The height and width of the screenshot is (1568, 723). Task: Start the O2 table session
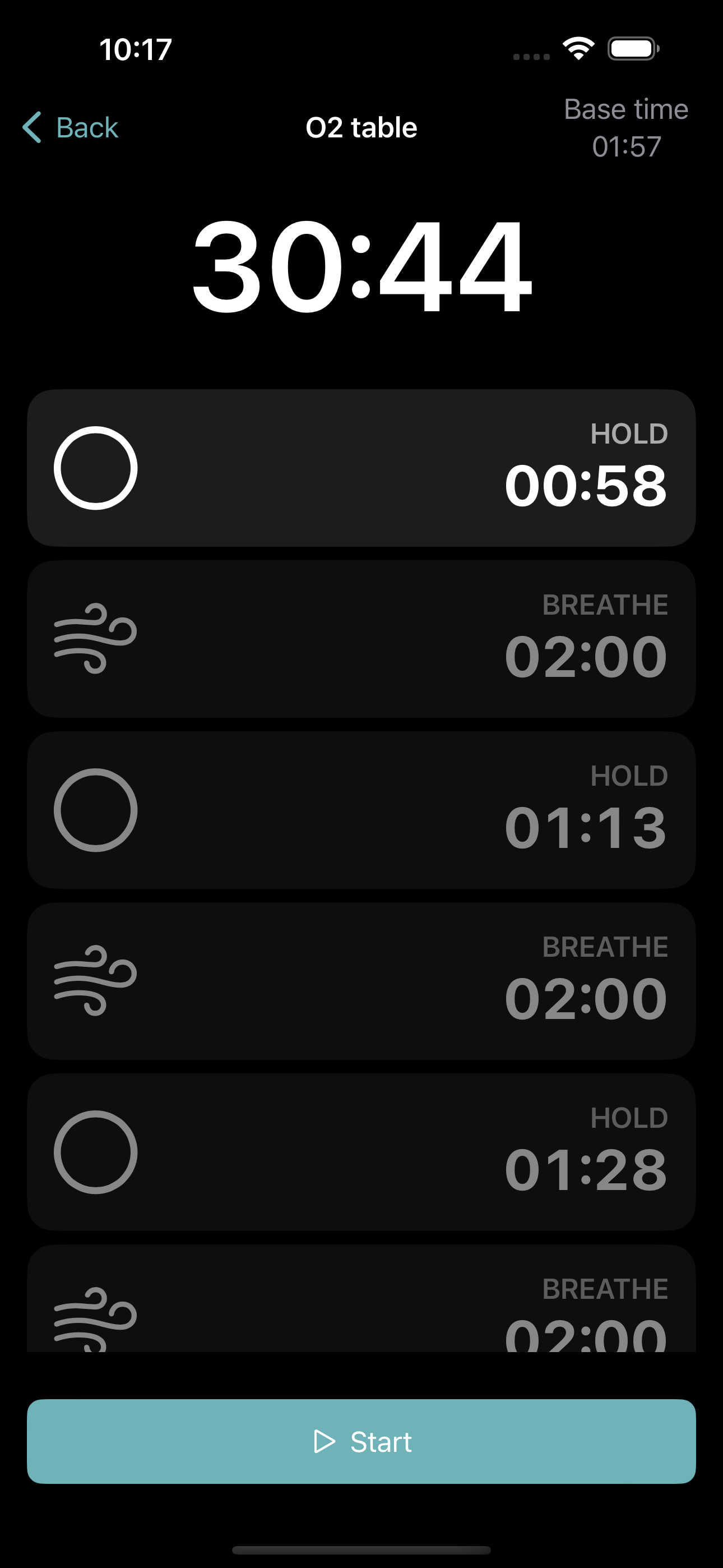point(361,1441)
